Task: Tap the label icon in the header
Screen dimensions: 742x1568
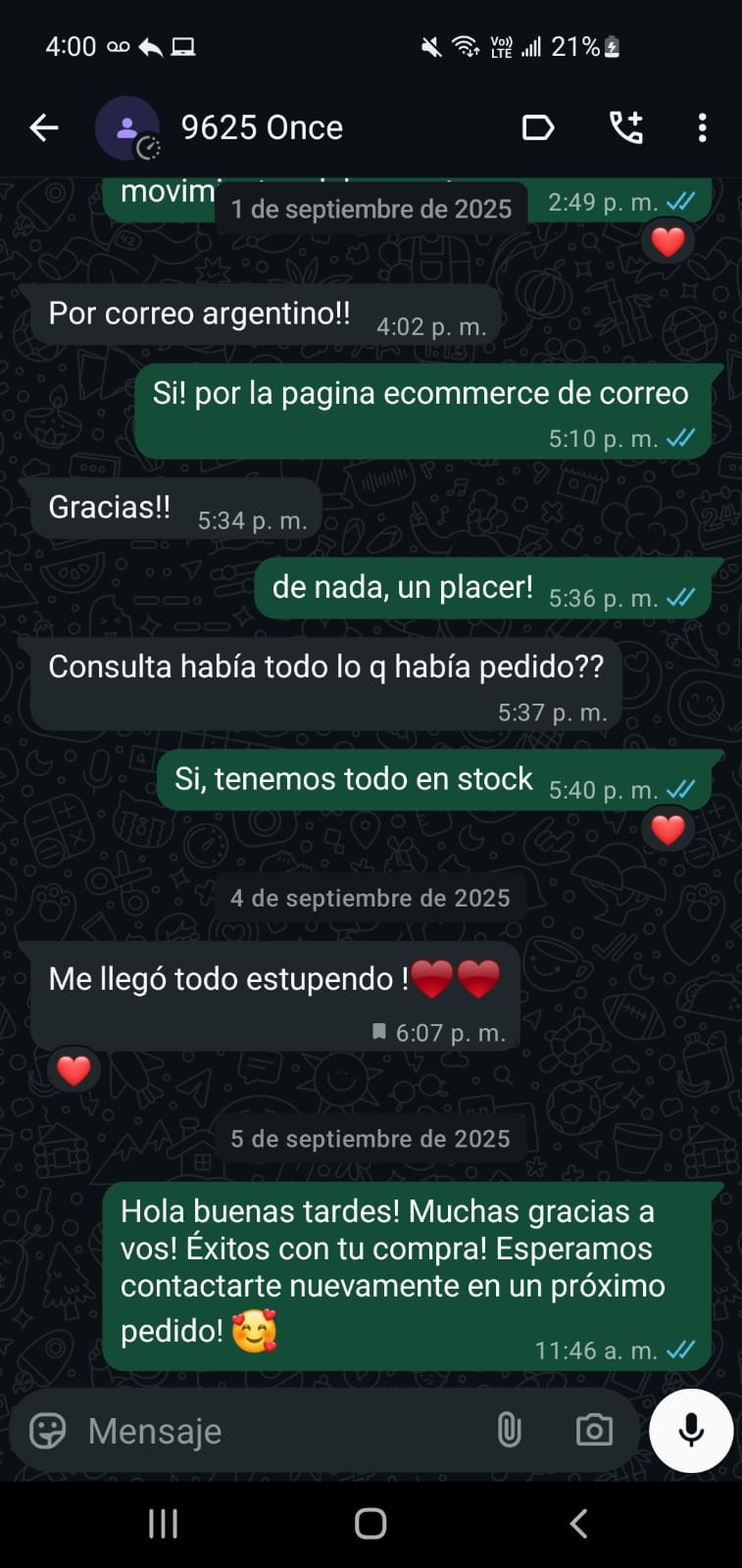Action: point(538,127)
